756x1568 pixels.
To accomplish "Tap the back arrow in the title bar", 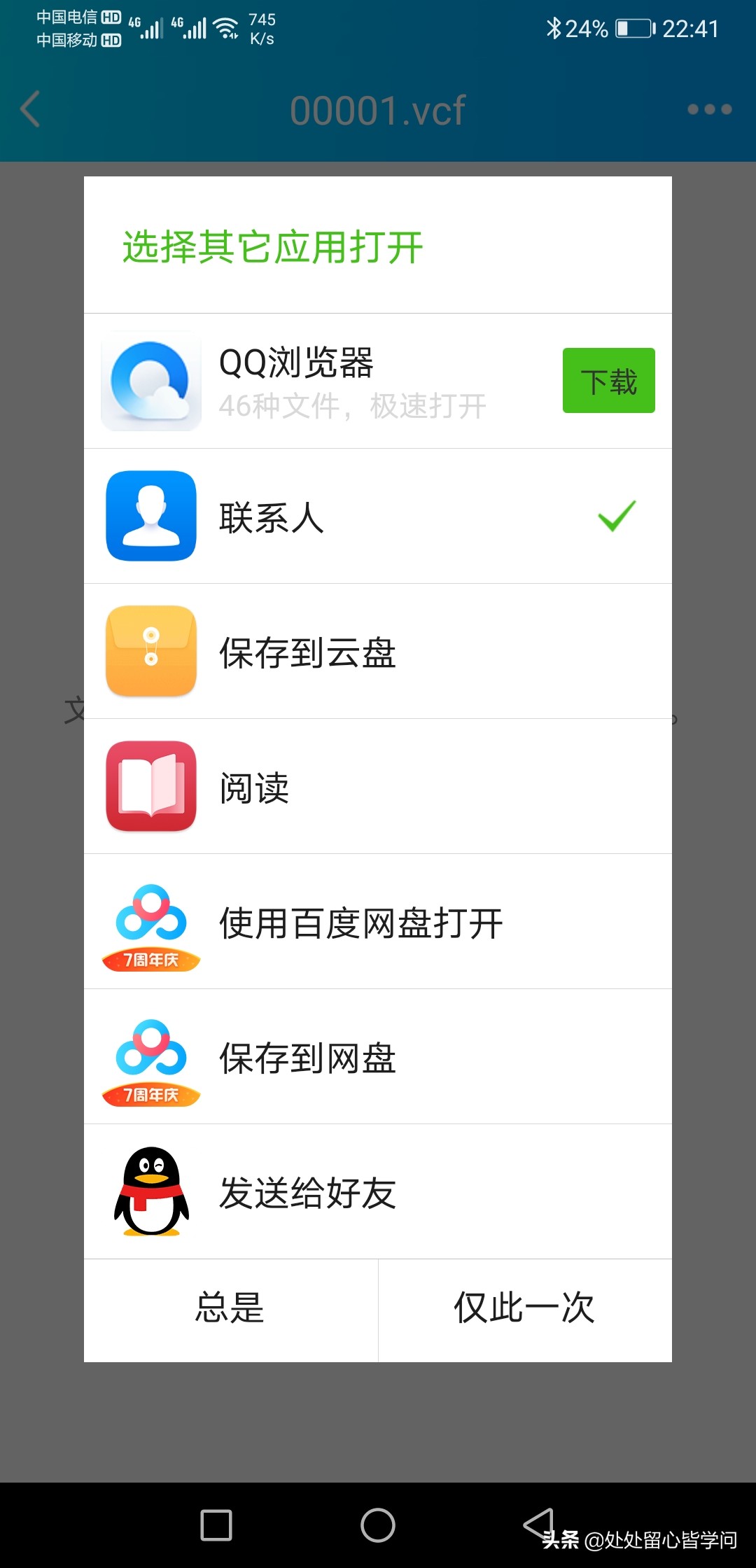I will pos(29,109).
